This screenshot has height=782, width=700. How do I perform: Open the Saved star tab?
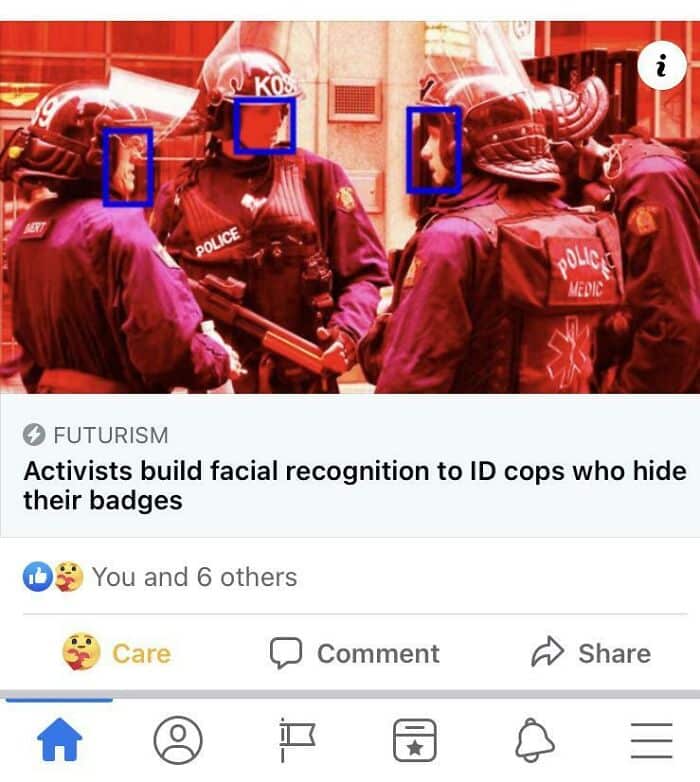tap(414, 741)
